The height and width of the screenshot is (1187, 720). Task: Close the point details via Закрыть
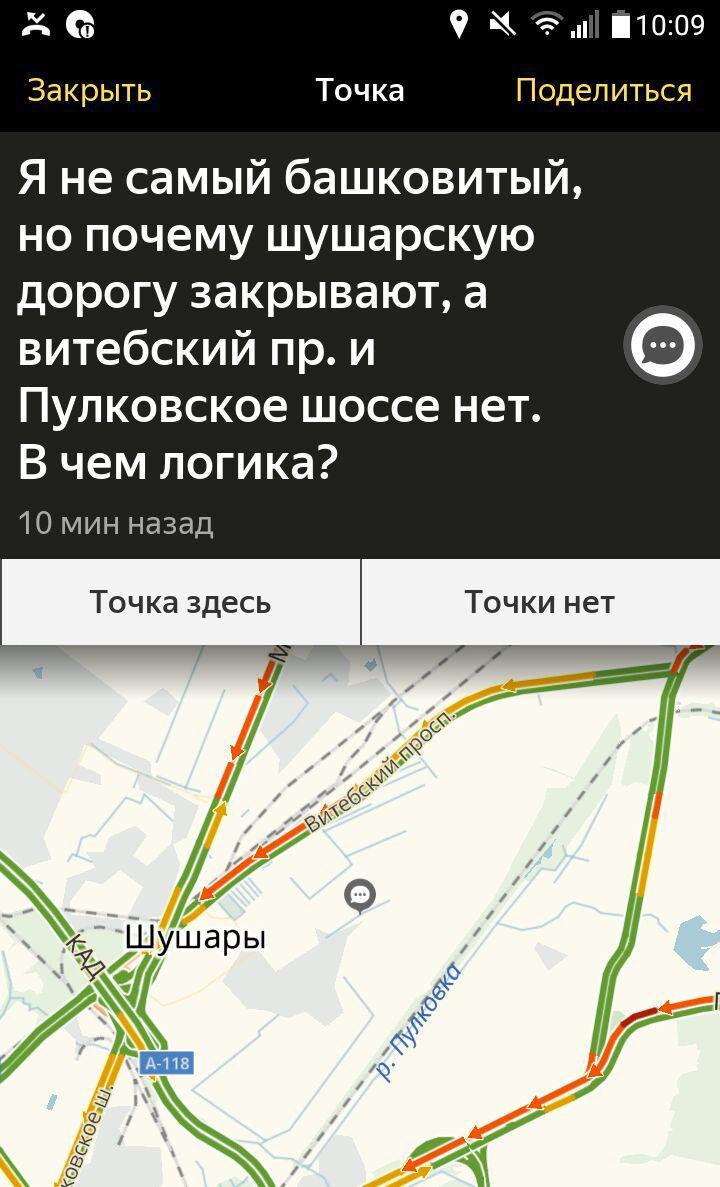89,90
